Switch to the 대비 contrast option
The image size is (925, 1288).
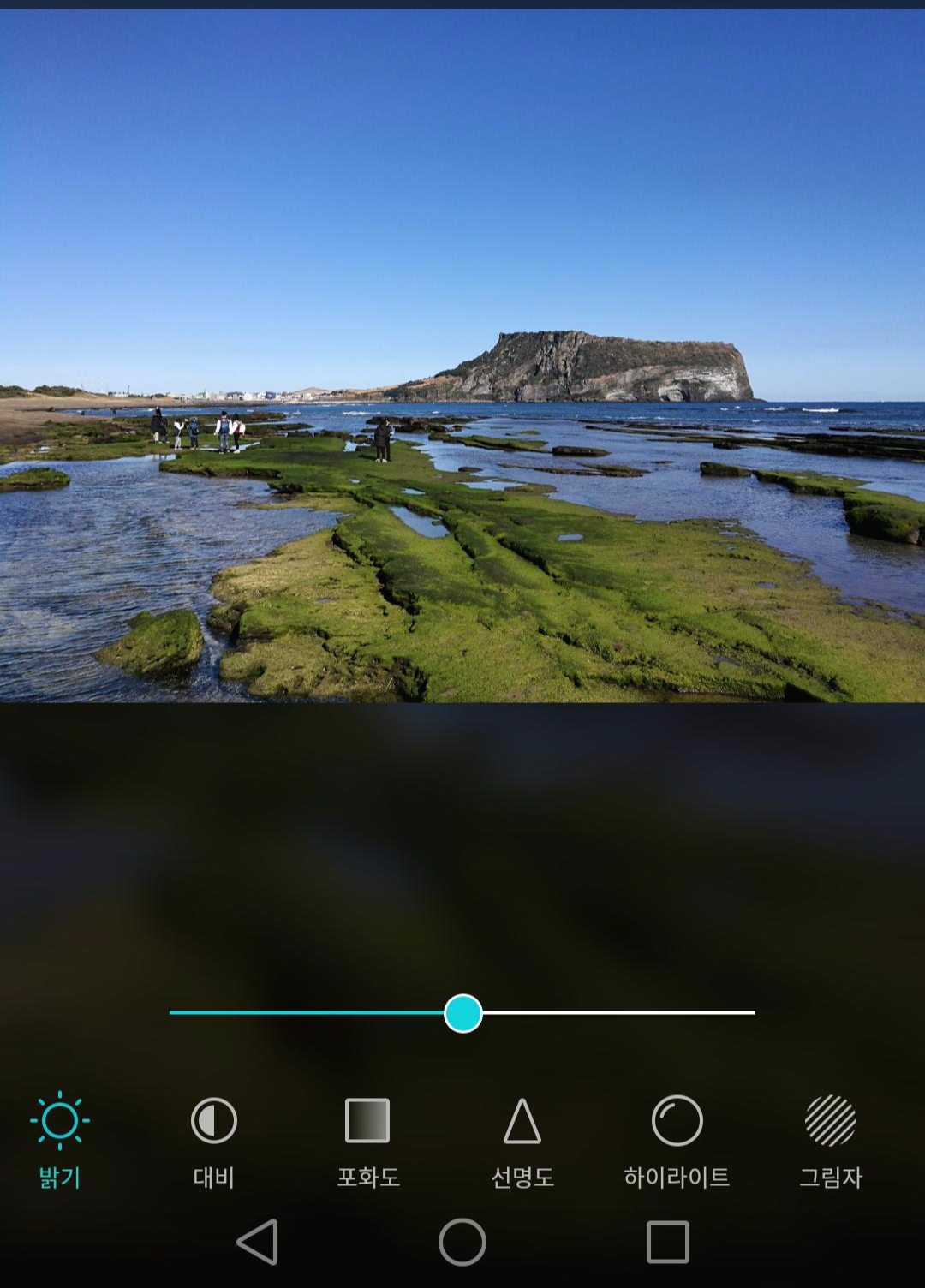[x=213, y=1140]
